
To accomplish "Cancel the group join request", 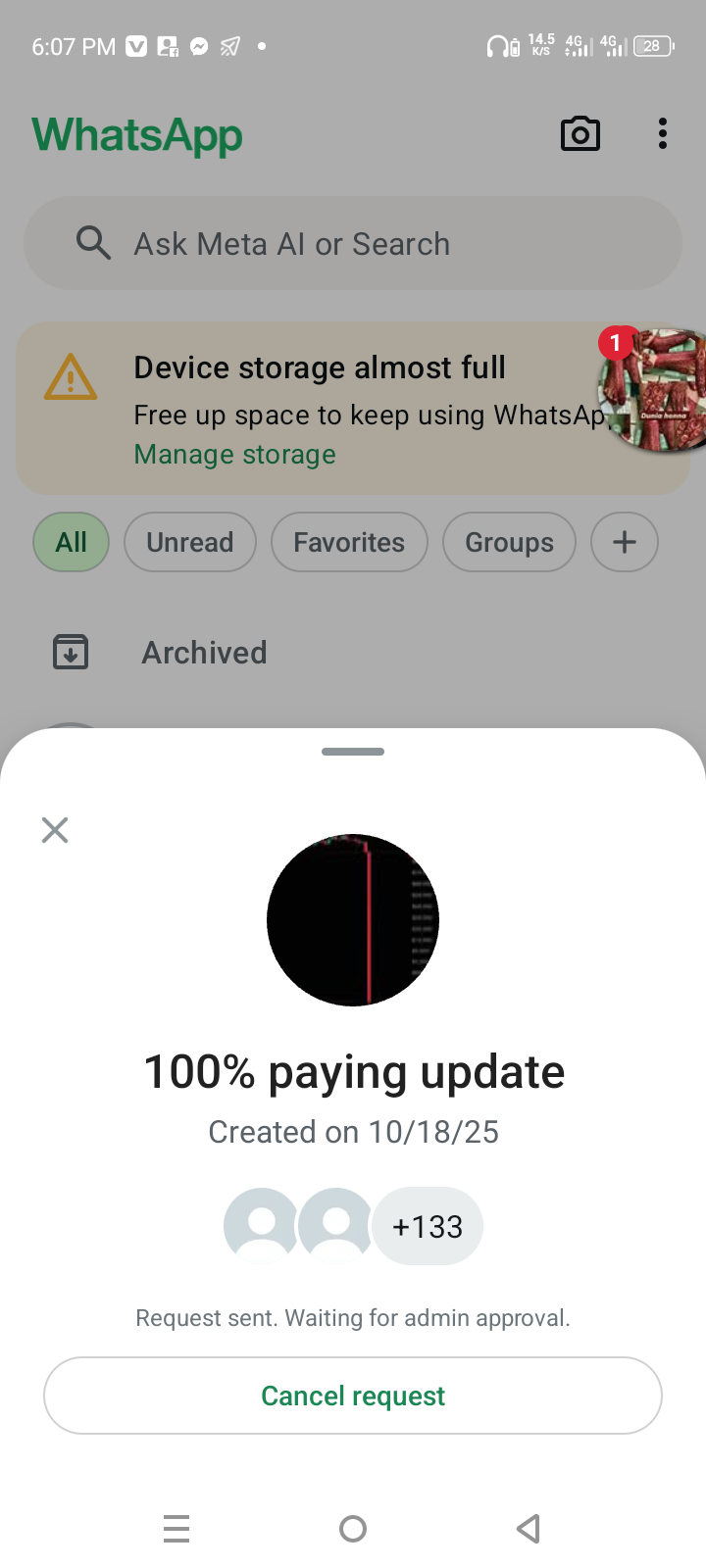I will (x=353, y=1396).
